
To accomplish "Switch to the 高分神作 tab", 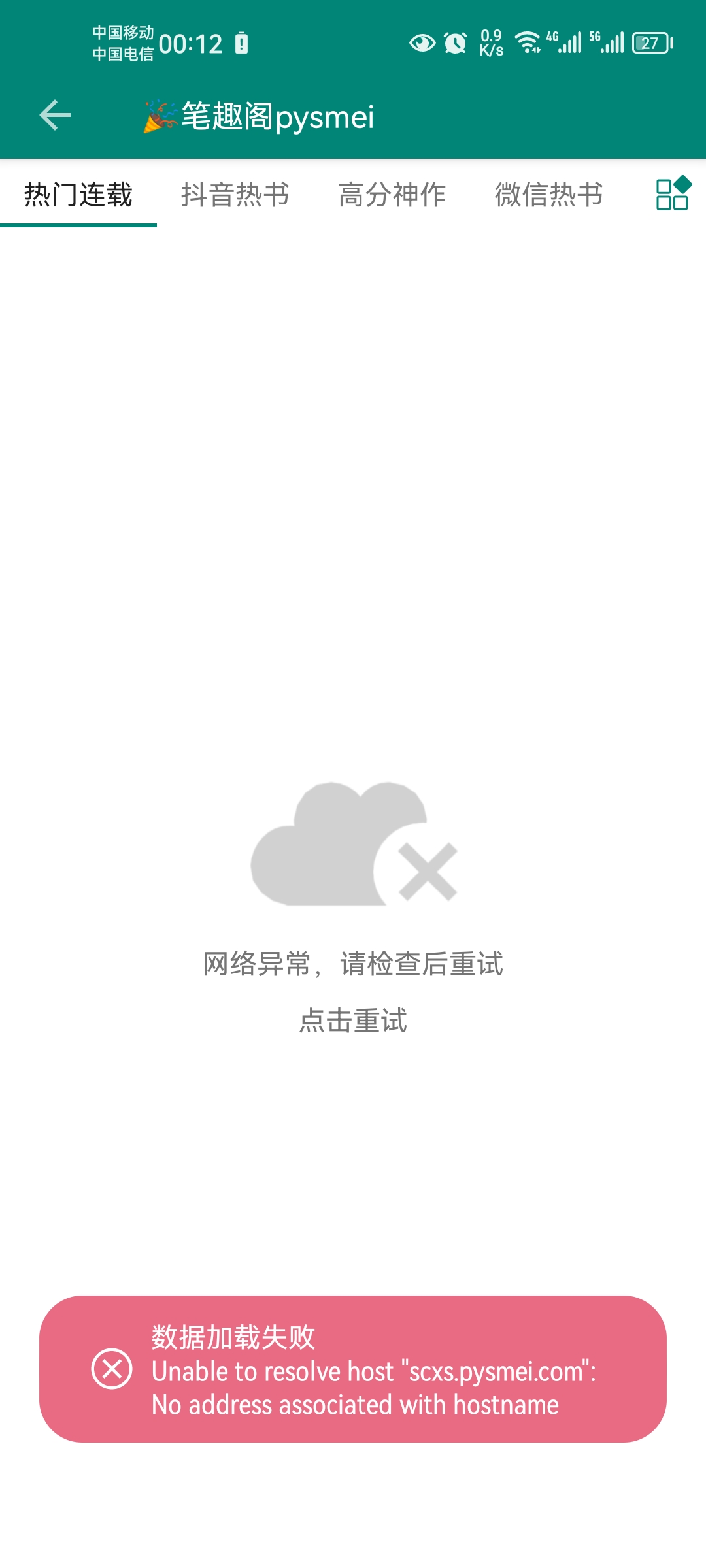I will (392, 195).
